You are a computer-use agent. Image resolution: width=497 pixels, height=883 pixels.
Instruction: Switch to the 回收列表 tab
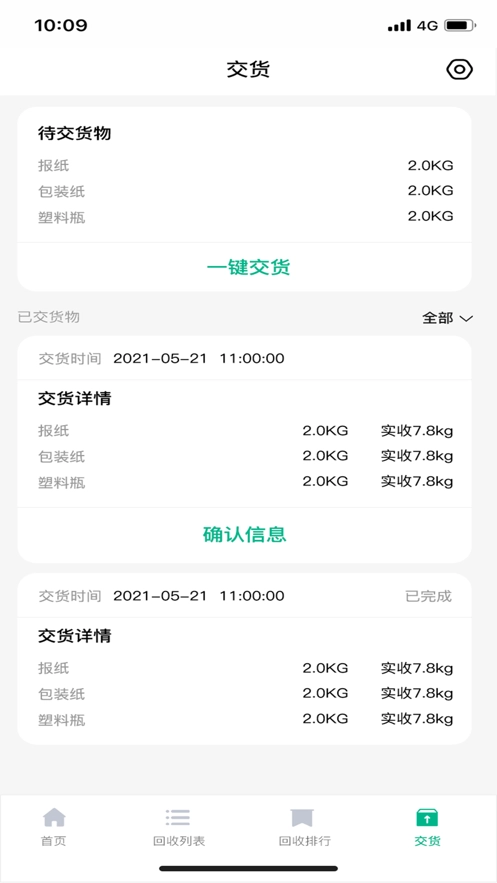tap(179, 827)
